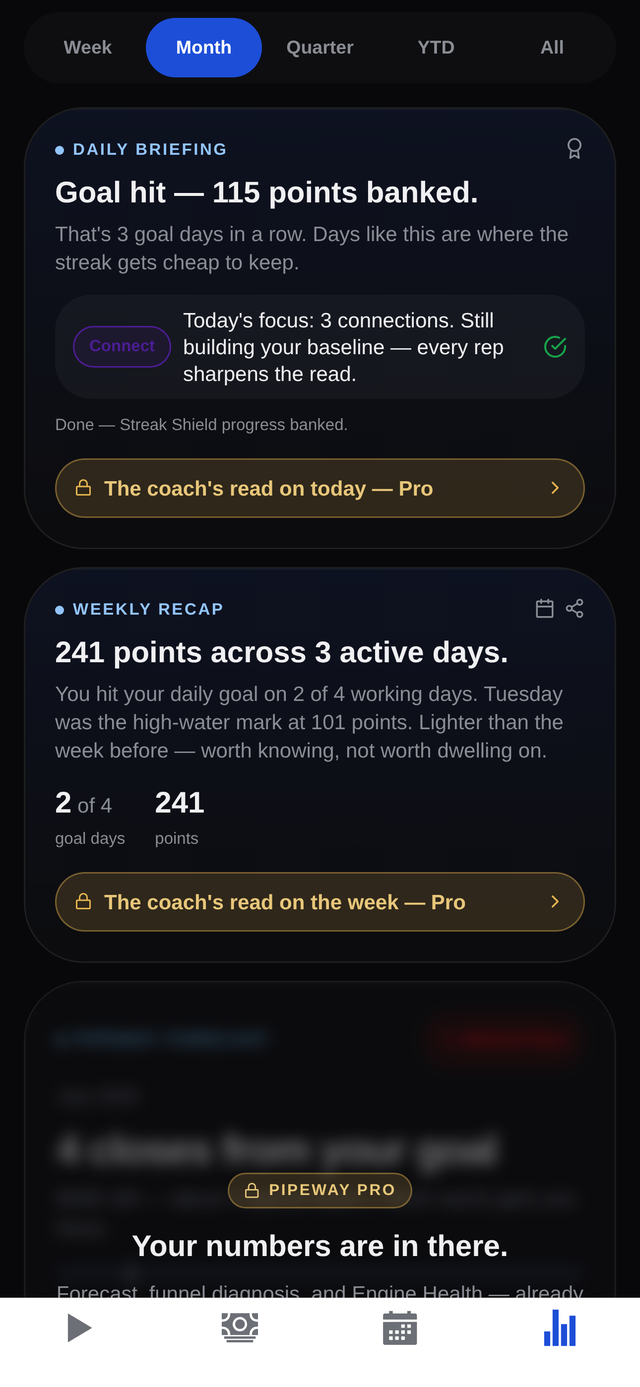Select the YTD range
640x1387 pixels.
pyautogui.click(x=436, y=47)
